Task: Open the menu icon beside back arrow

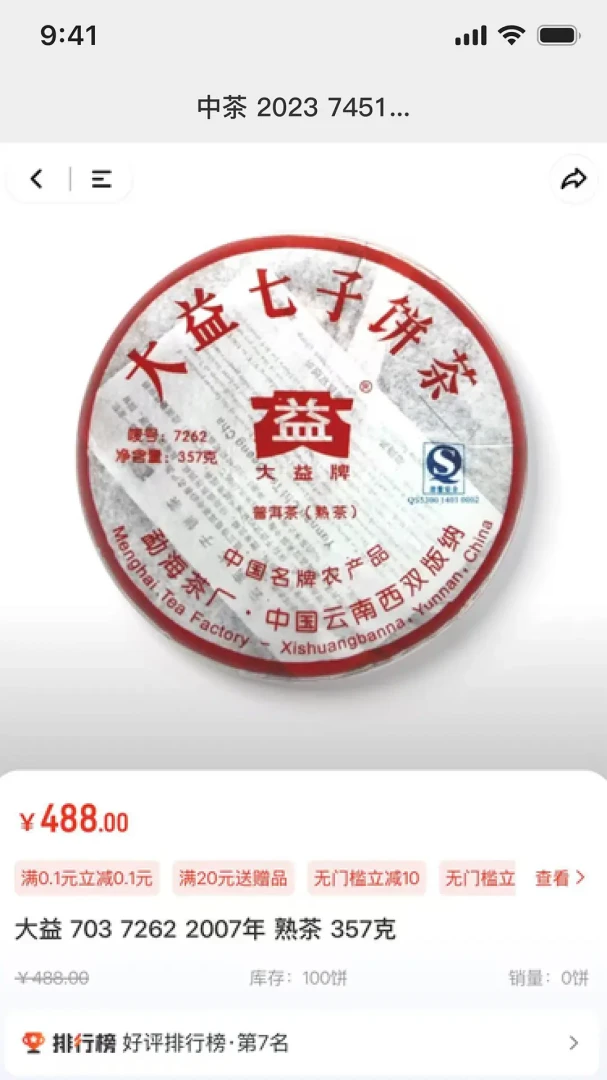Action: pyautogui.click(x=101, y=179)
